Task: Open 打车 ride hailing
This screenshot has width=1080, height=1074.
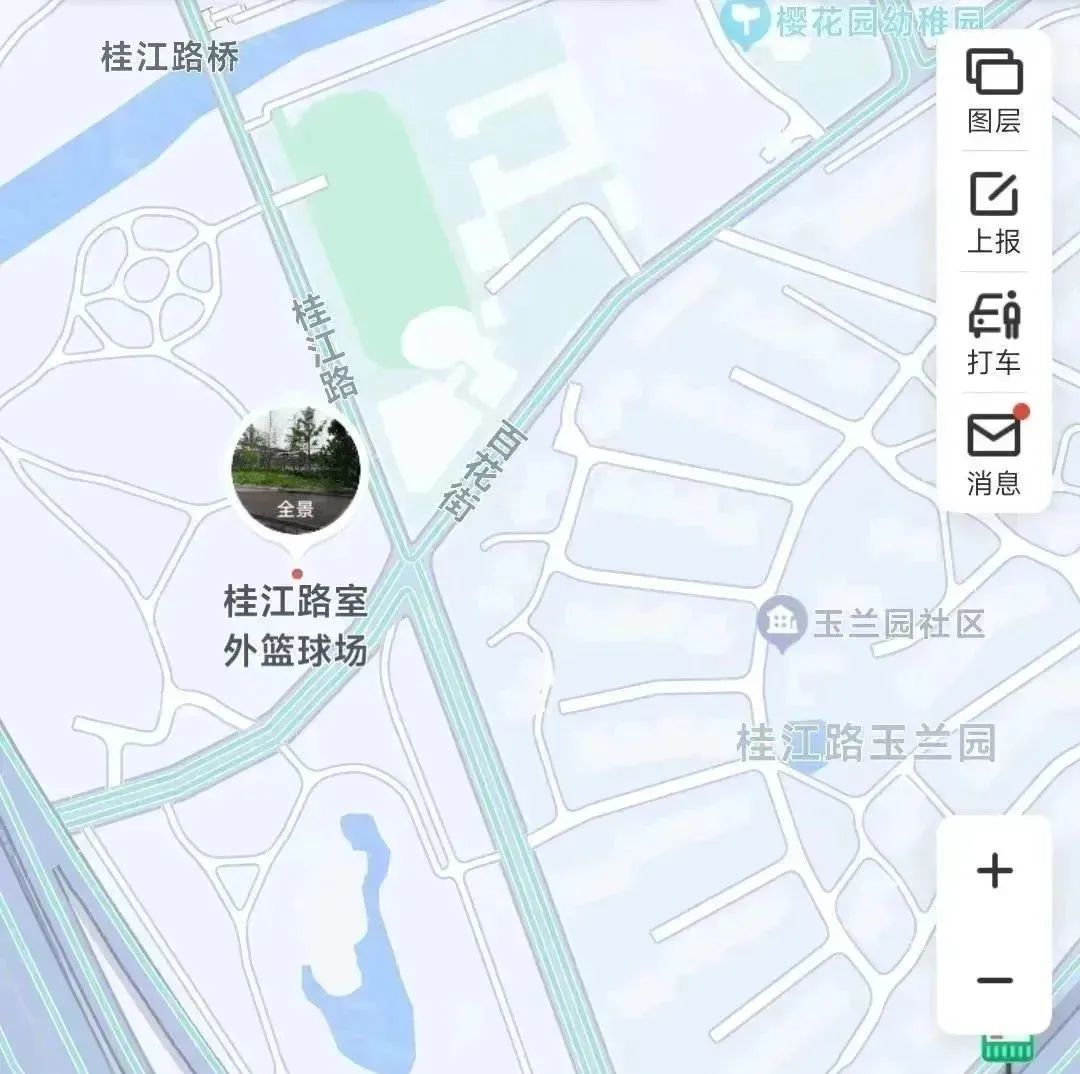Action: click(x=993, y=333)
